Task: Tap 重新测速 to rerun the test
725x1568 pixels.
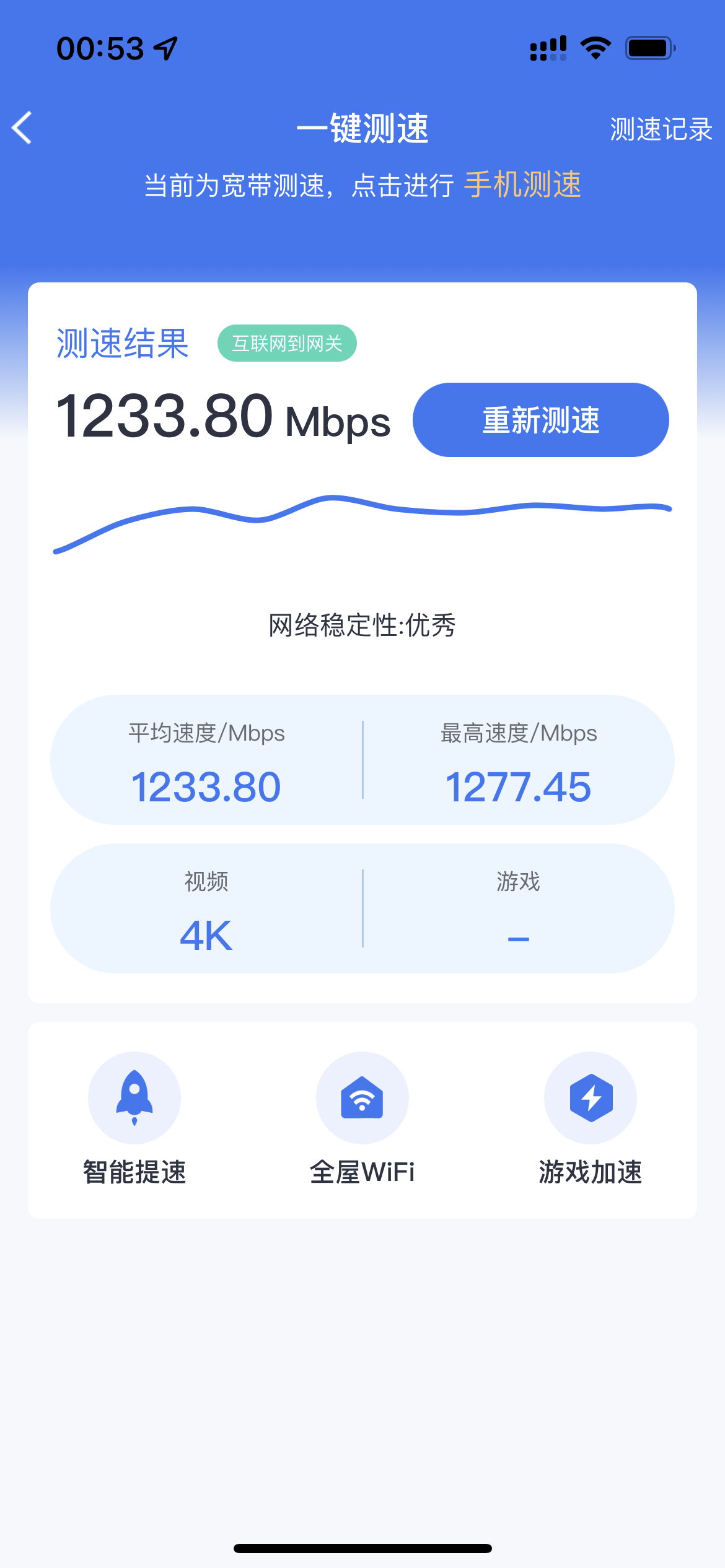Action: click(x=540, y=420)
